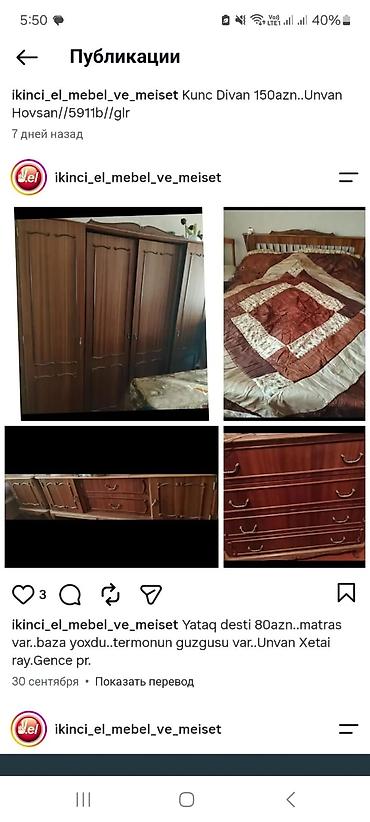The height and width of the screenshot is (822, 370).
Task: Bookmark the Yataq desti post
Action: click(x=346, y=593)
